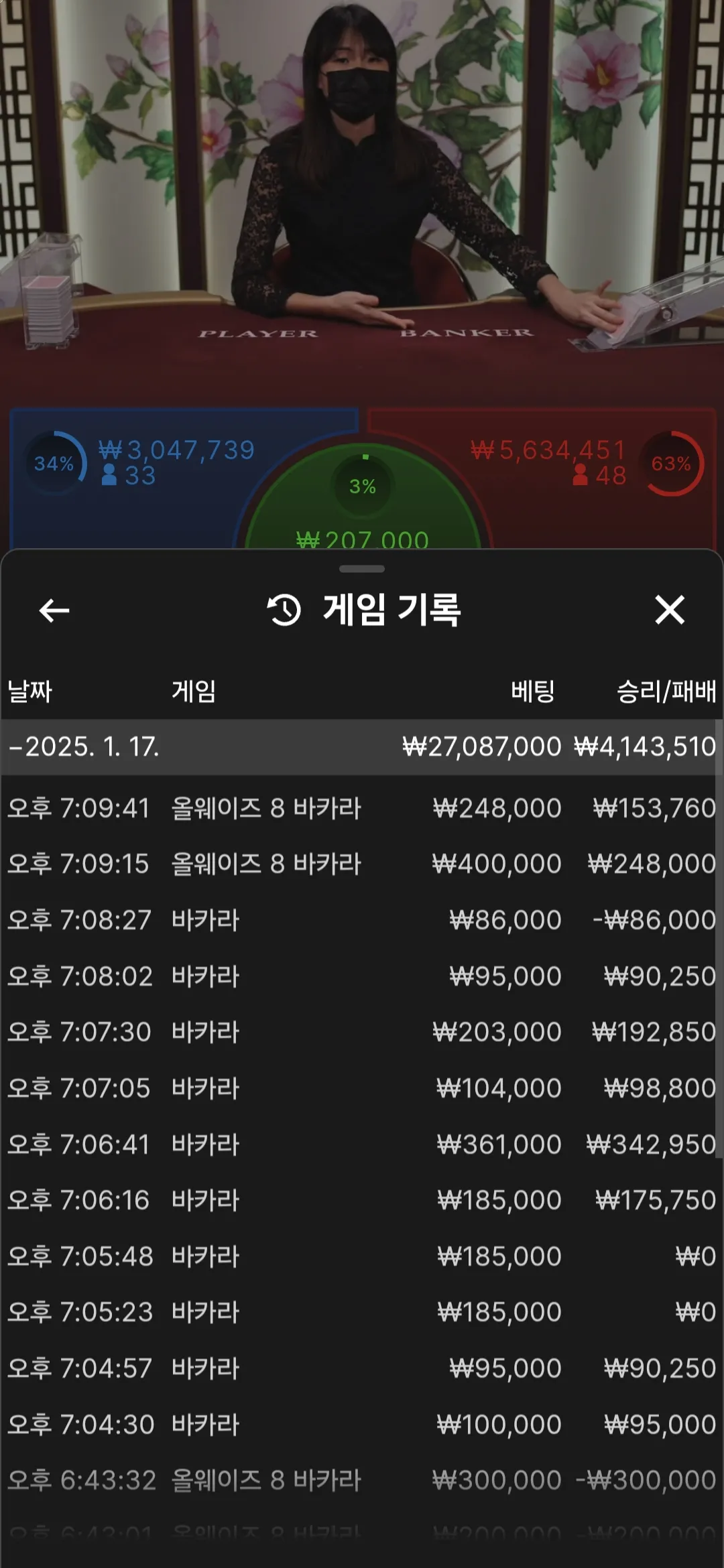Open the 오후 6:43:32 올웨이즈 8 바카라 record
Viewport: 724px width, 1568px height.
point(362,1480)
